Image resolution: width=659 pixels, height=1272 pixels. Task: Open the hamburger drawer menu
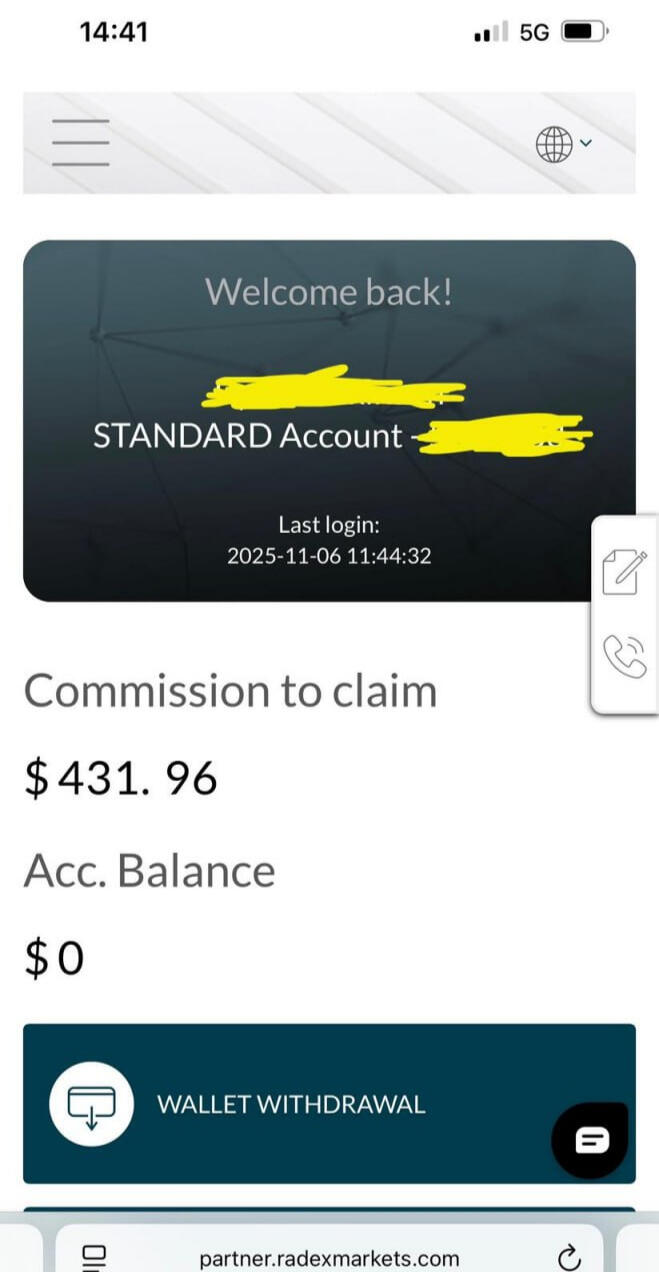point(80,143)
